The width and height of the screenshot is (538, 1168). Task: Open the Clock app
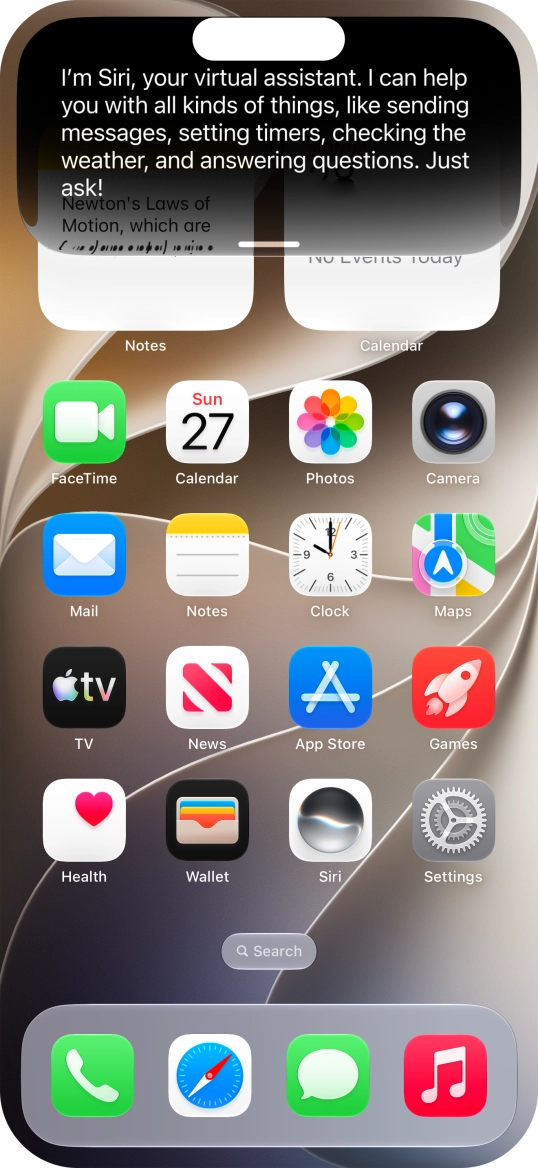(330, 554)
